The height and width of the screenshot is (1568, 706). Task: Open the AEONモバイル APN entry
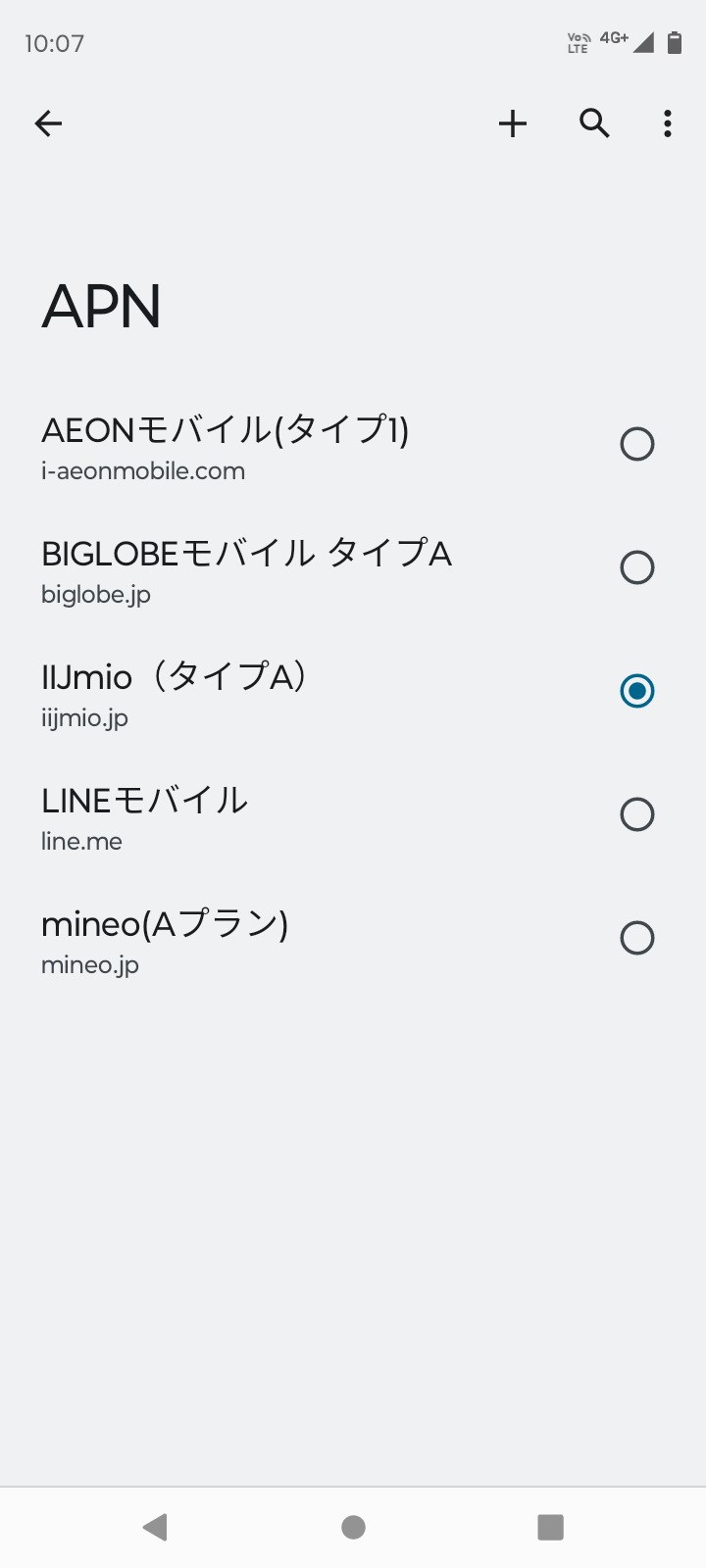[x=245, y=444]
